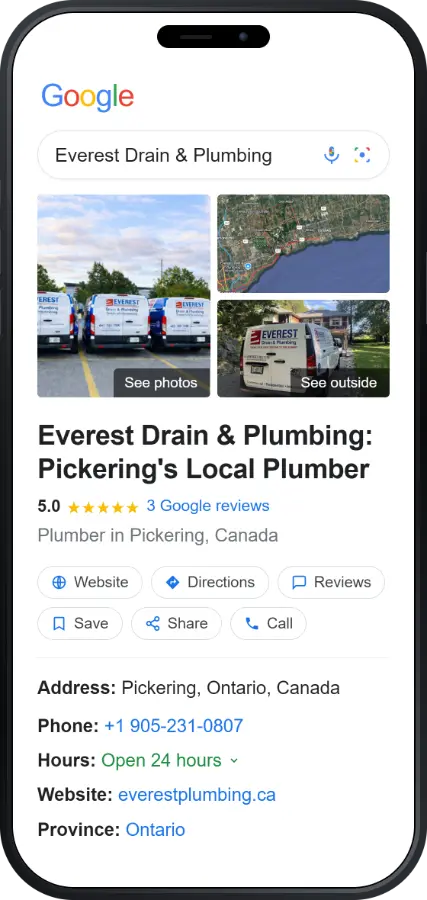
Task: Tap the Reviews chip
Action: coord(331,582)
